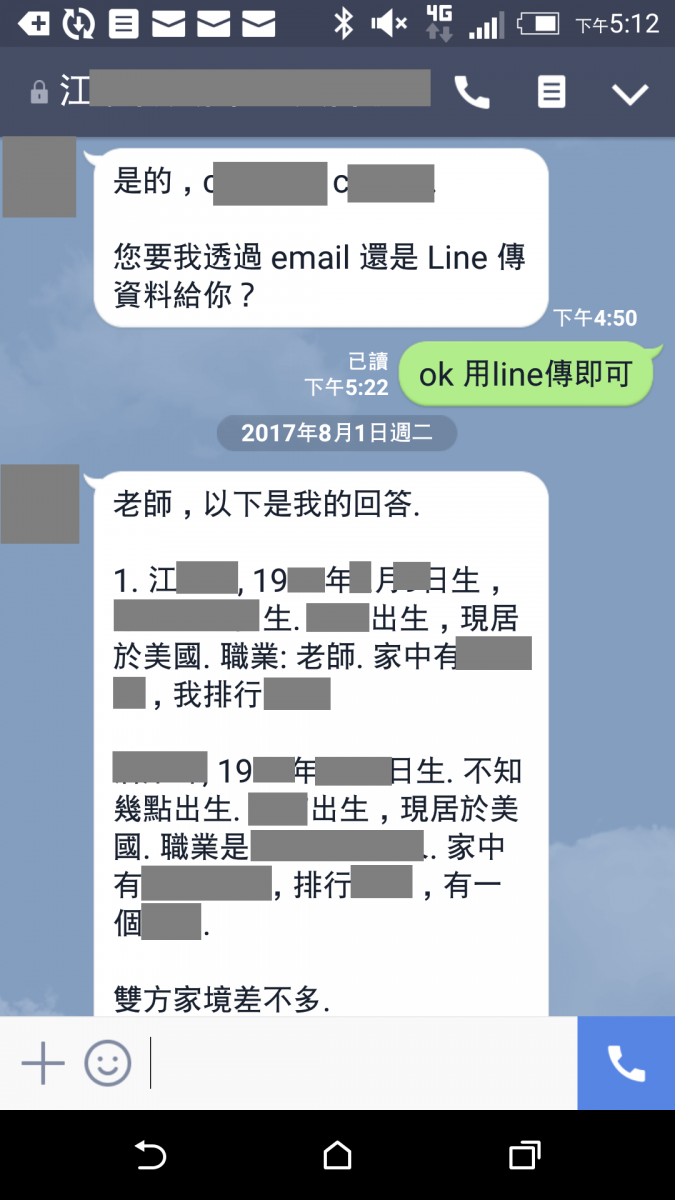Go back with the system back button
This screenshot has height=1200, width=675.
click(150, 1156)
